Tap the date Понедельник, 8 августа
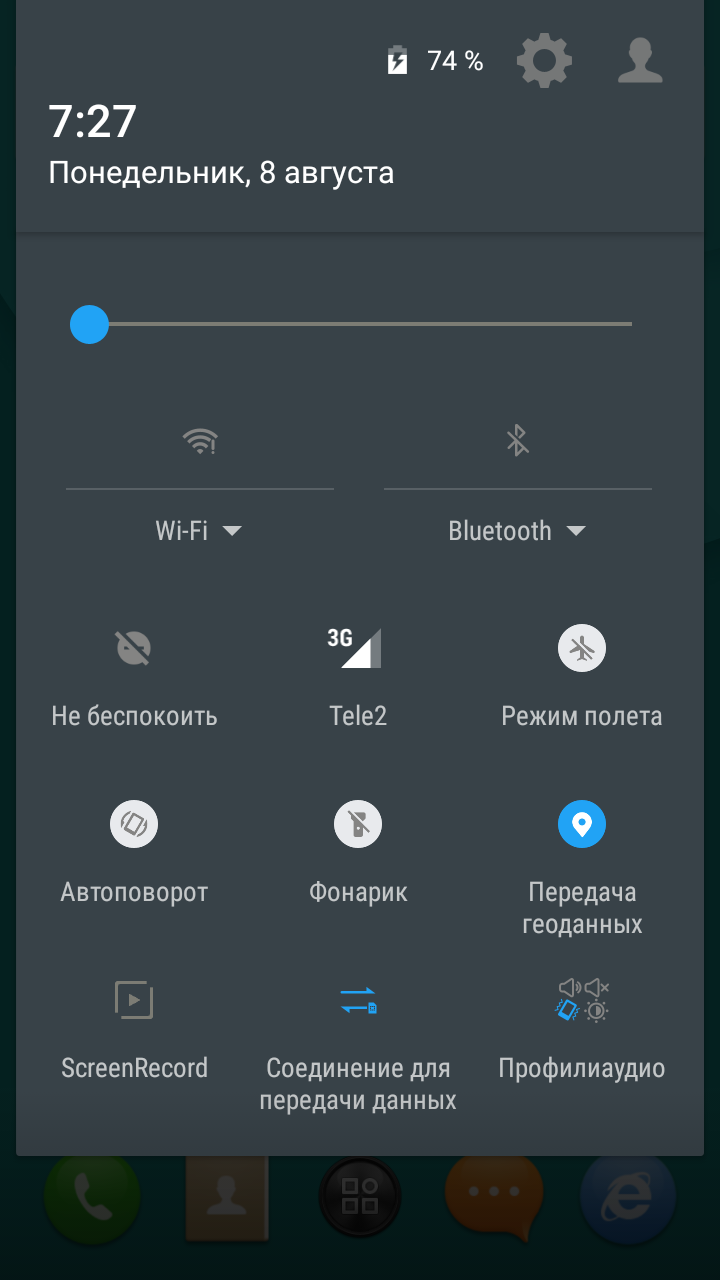This screenshot has height=1280, width=720. point(221,173)
